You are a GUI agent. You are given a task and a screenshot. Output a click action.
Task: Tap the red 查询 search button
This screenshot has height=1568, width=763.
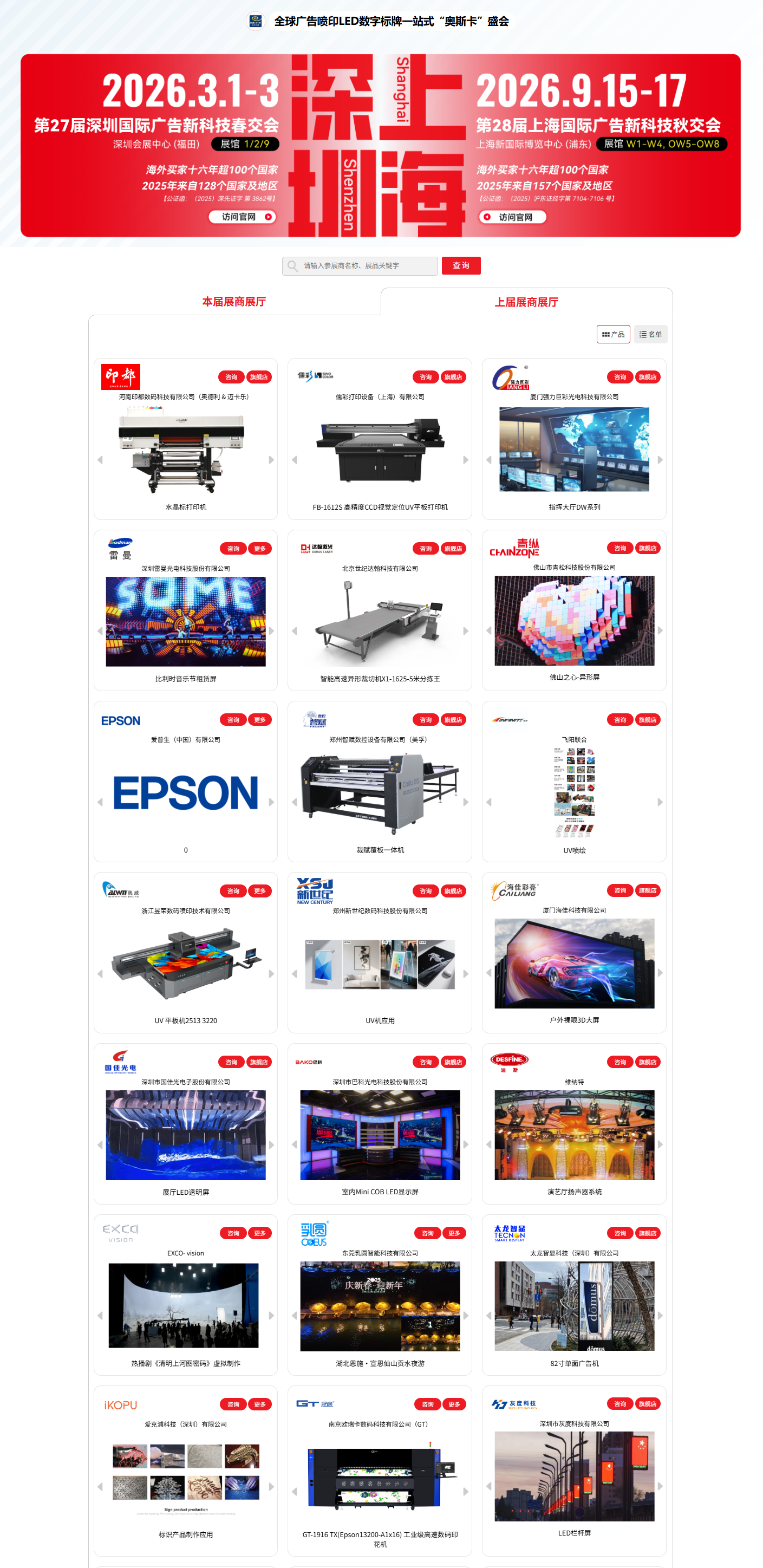pyautogui.click(x=461, y=265)
